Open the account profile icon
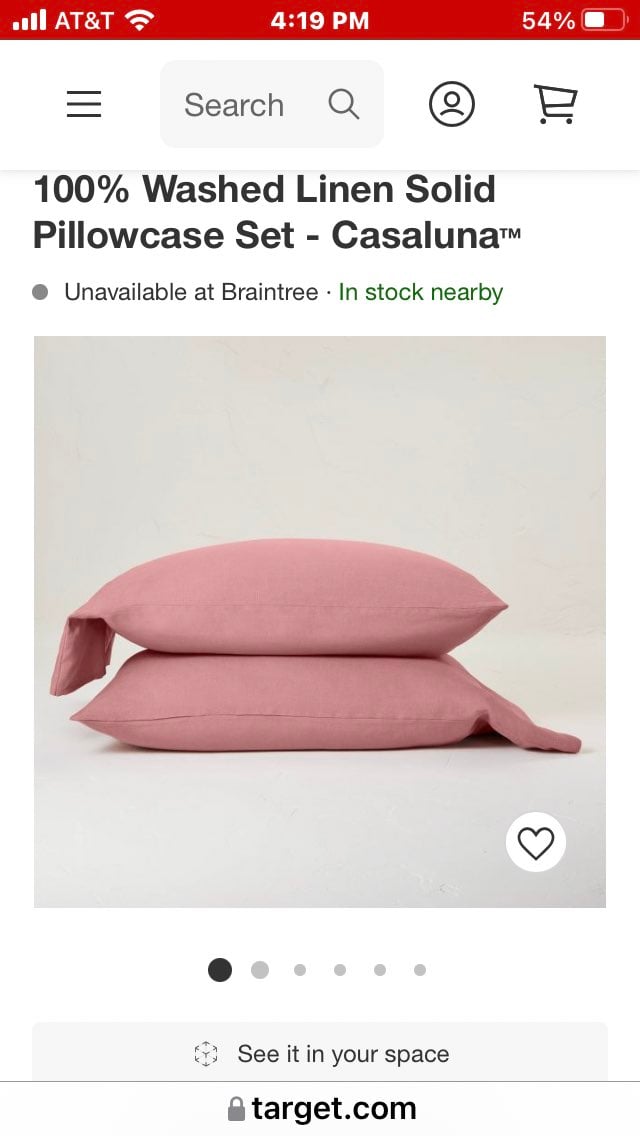 point(452,104)
